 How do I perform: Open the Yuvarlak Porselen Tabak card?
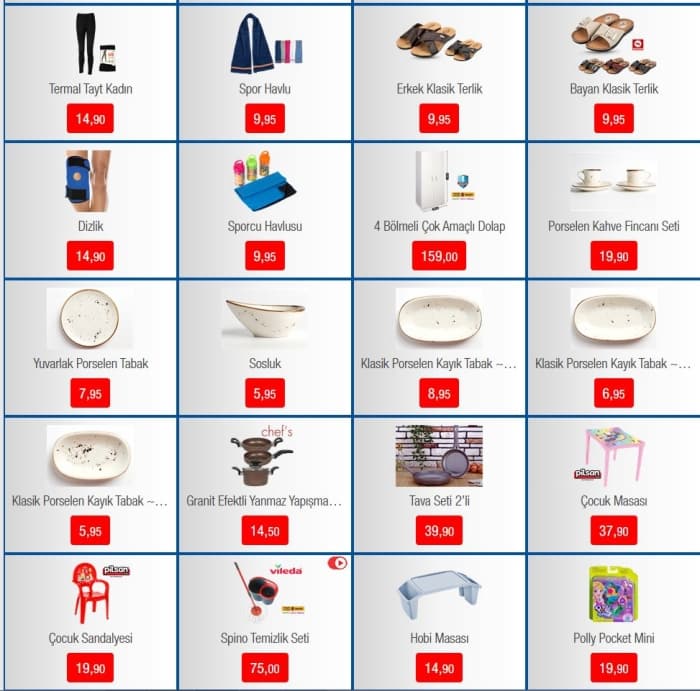[91, 363]
